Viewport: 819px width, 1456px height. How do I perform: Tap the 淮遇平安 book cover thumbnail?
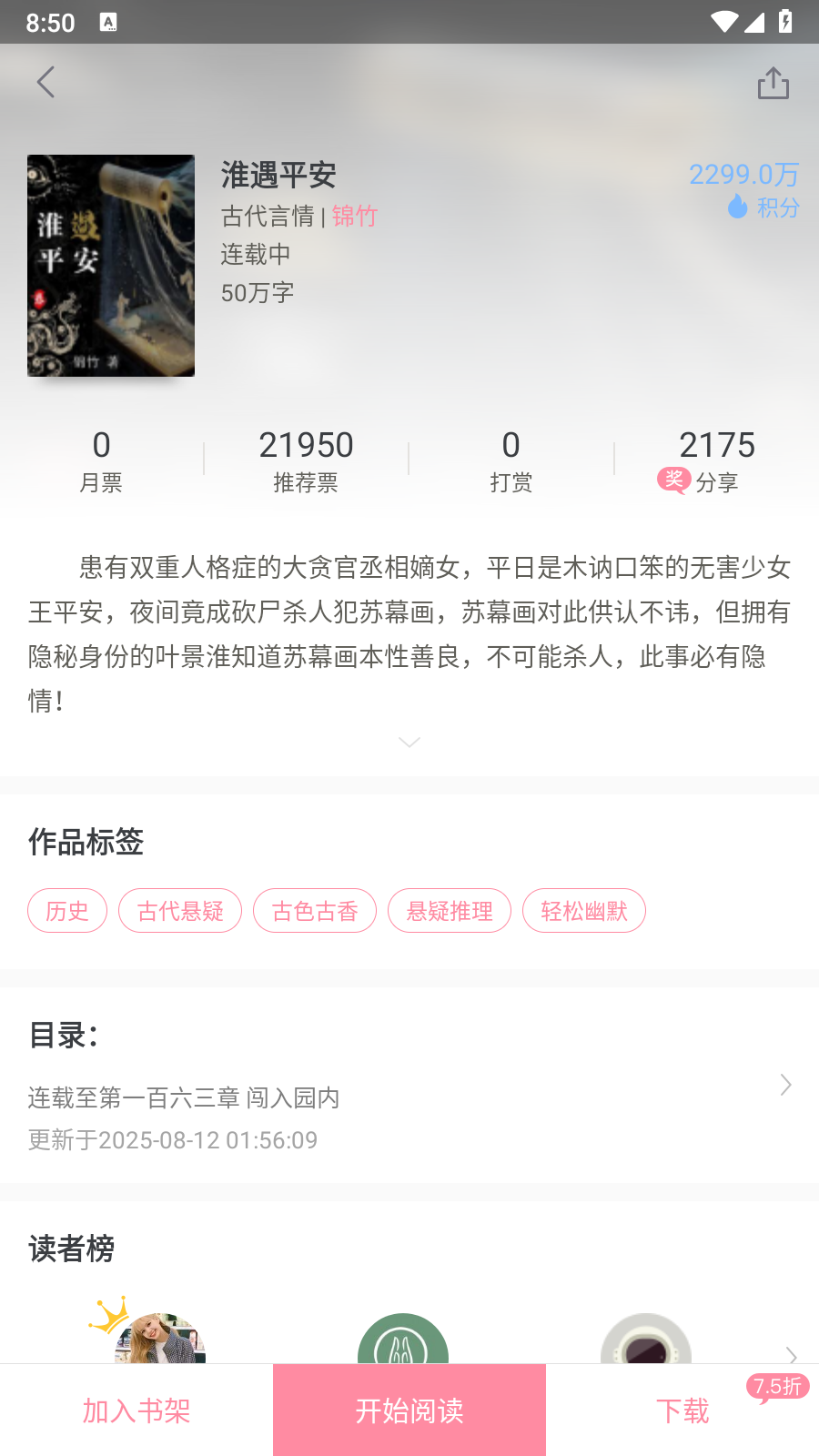click(110, 265)
